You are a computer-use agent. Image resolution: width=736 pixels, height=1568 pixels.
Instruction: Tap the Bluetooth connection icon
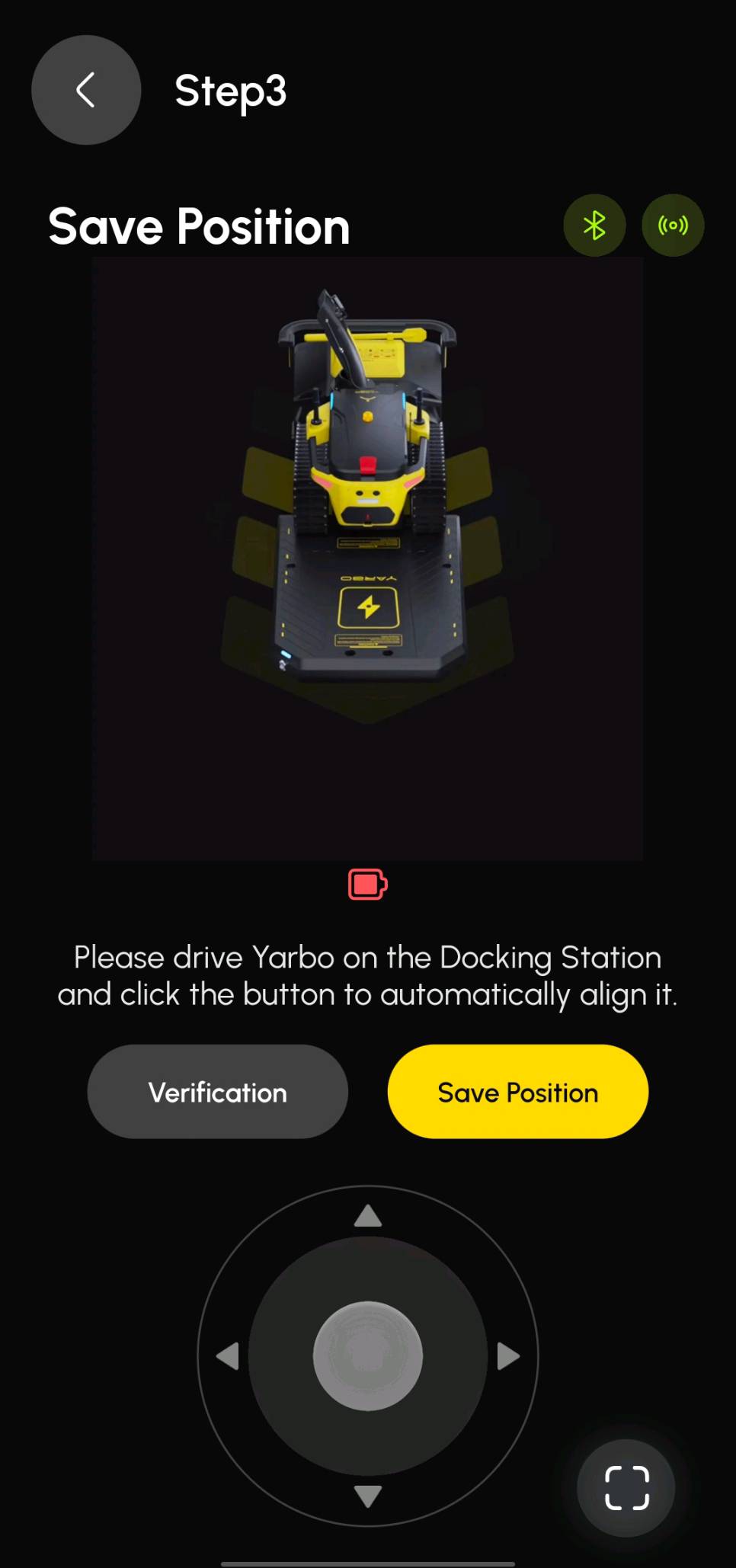point(594,226)
